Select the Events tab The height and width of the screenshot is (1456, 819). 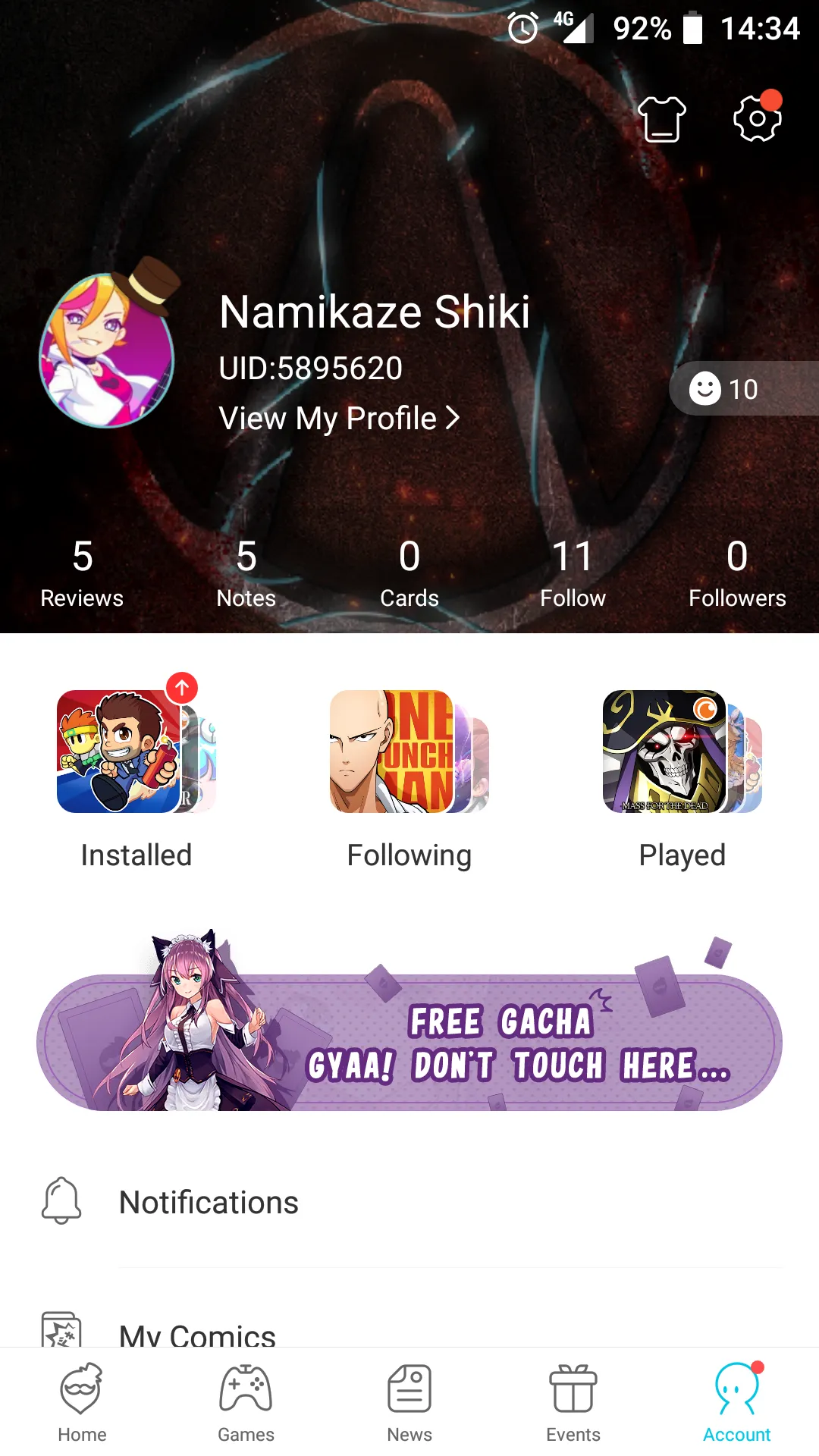pyautogui.click(x=573, y=1403)
